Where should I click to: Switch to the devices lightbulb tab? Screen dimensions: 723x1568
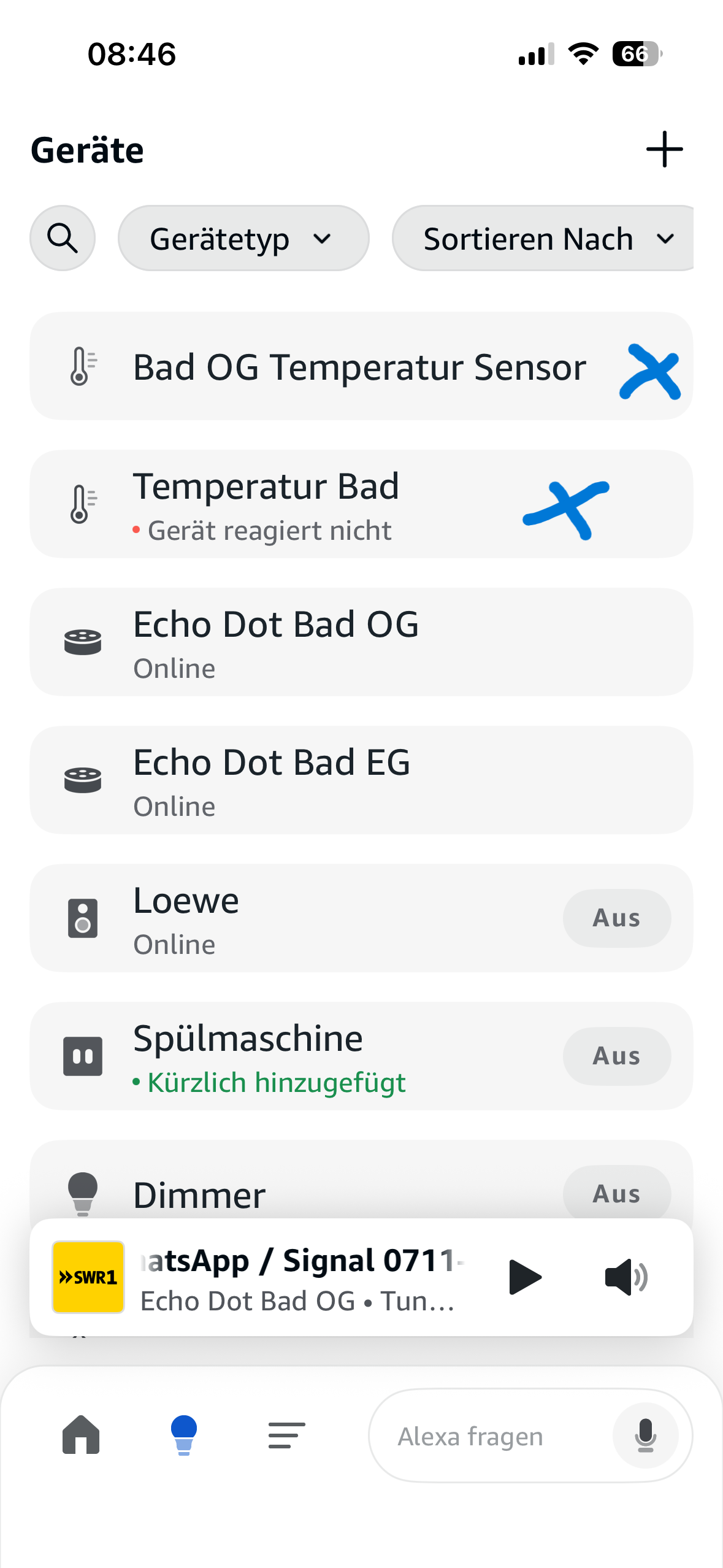point(183,1435)
